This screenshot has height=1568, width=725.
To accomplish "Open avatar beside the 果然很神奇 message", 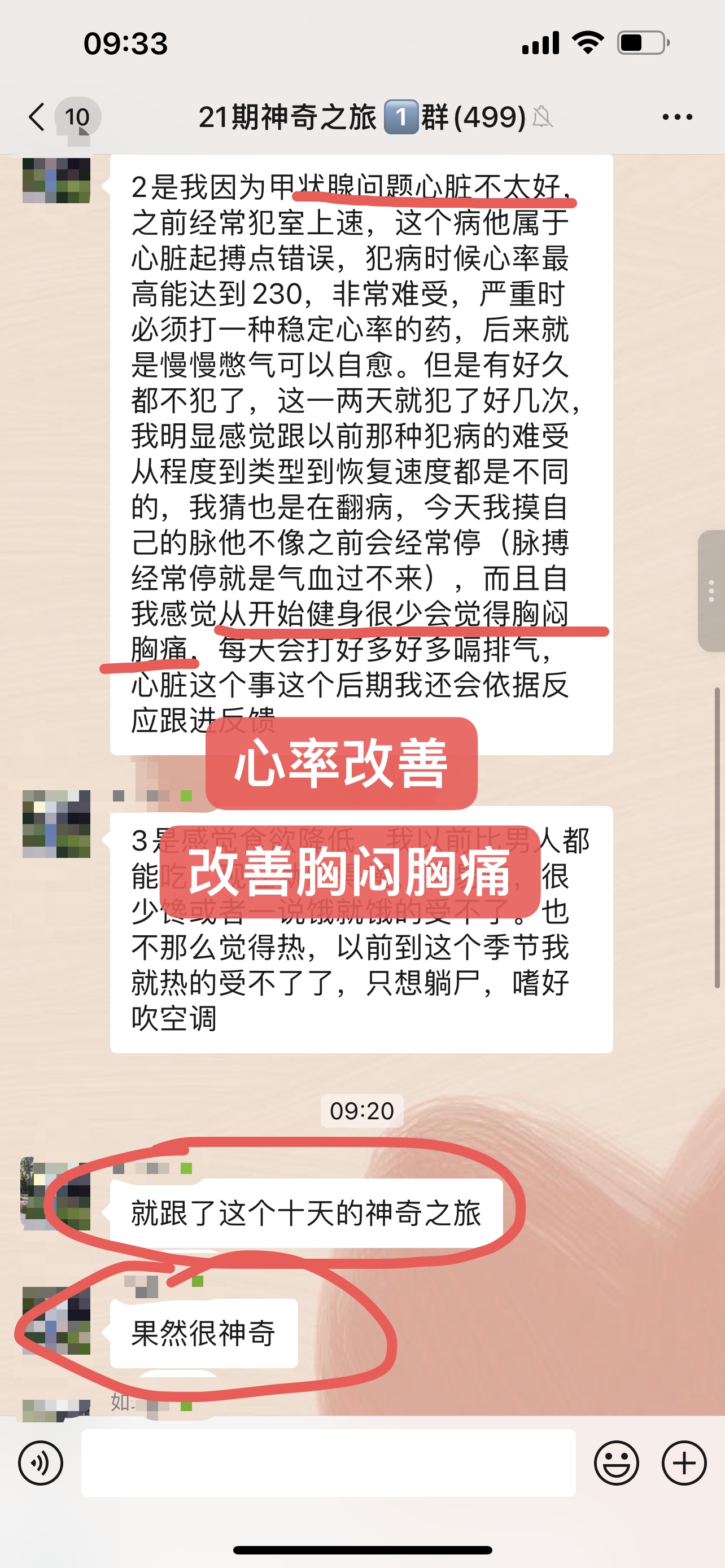I will pos(56,1320).
